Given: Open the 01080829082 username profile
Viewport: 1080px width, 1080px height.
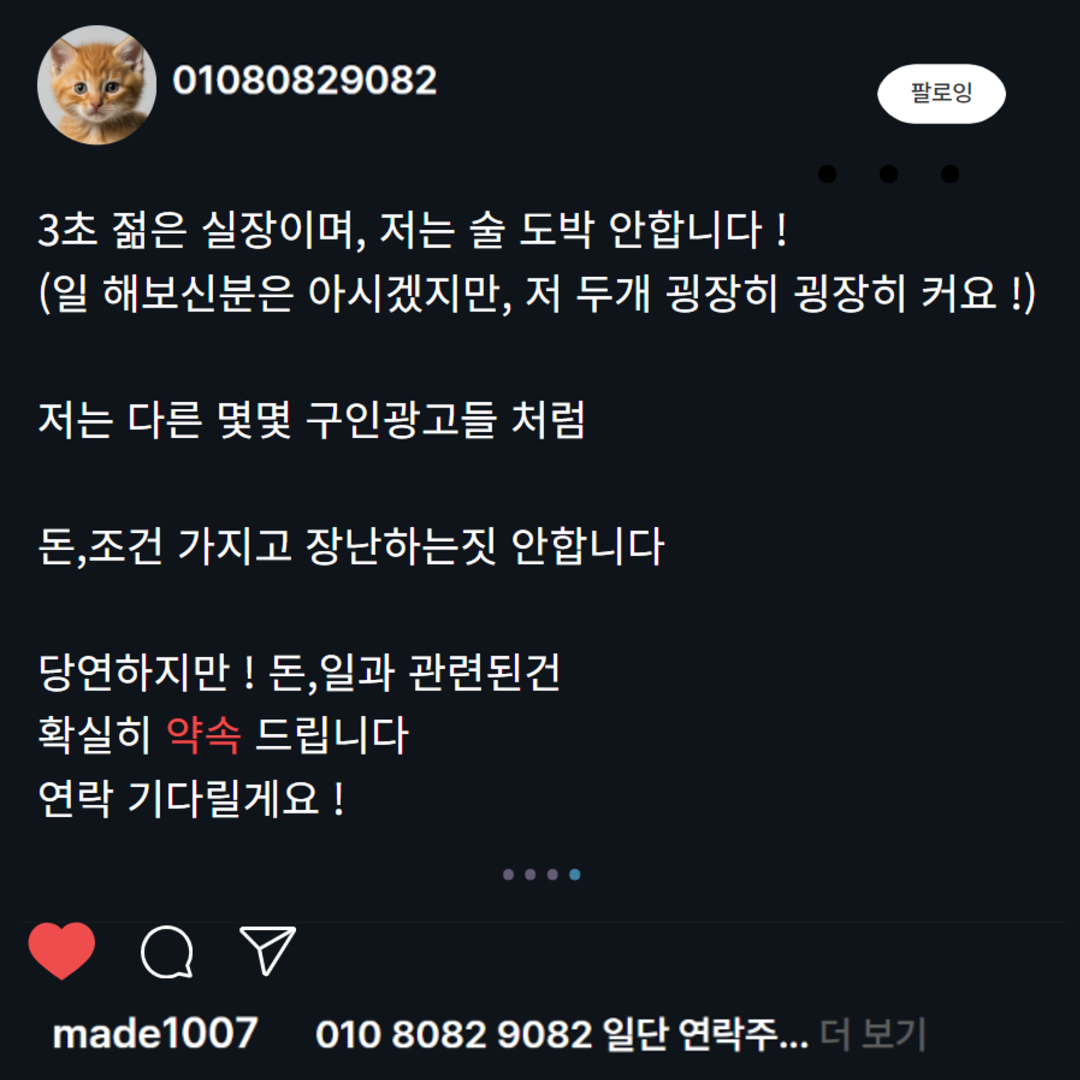Looking at the screenshot, I should (x=305, y=81).
